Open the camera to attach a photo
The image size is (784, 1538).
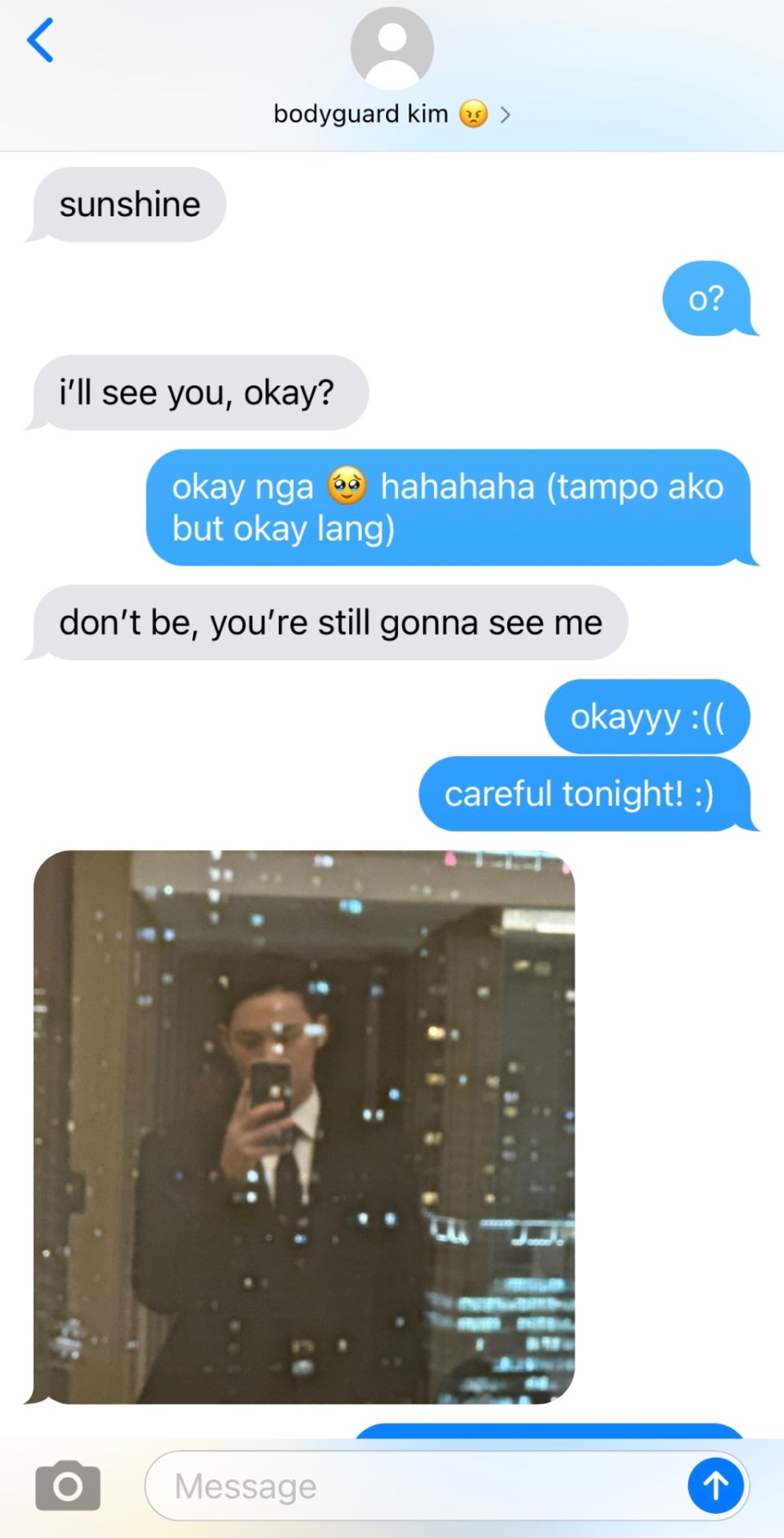click(68, 1486)
